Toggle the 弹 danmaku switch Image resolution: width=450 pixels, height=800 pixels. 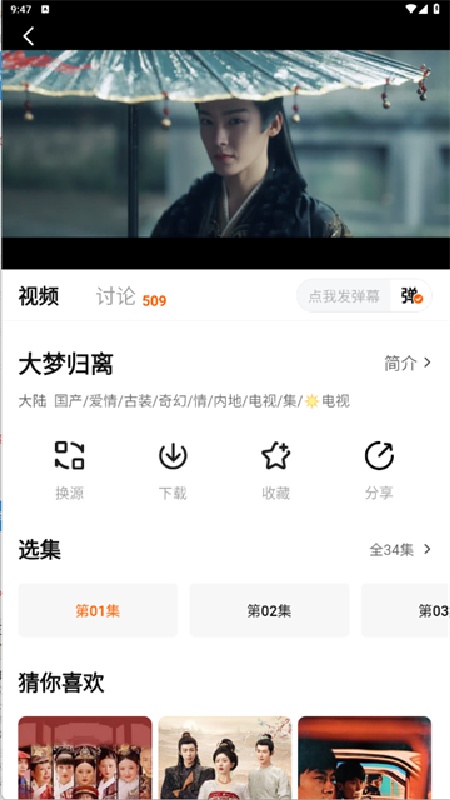(x=411, y=296)
